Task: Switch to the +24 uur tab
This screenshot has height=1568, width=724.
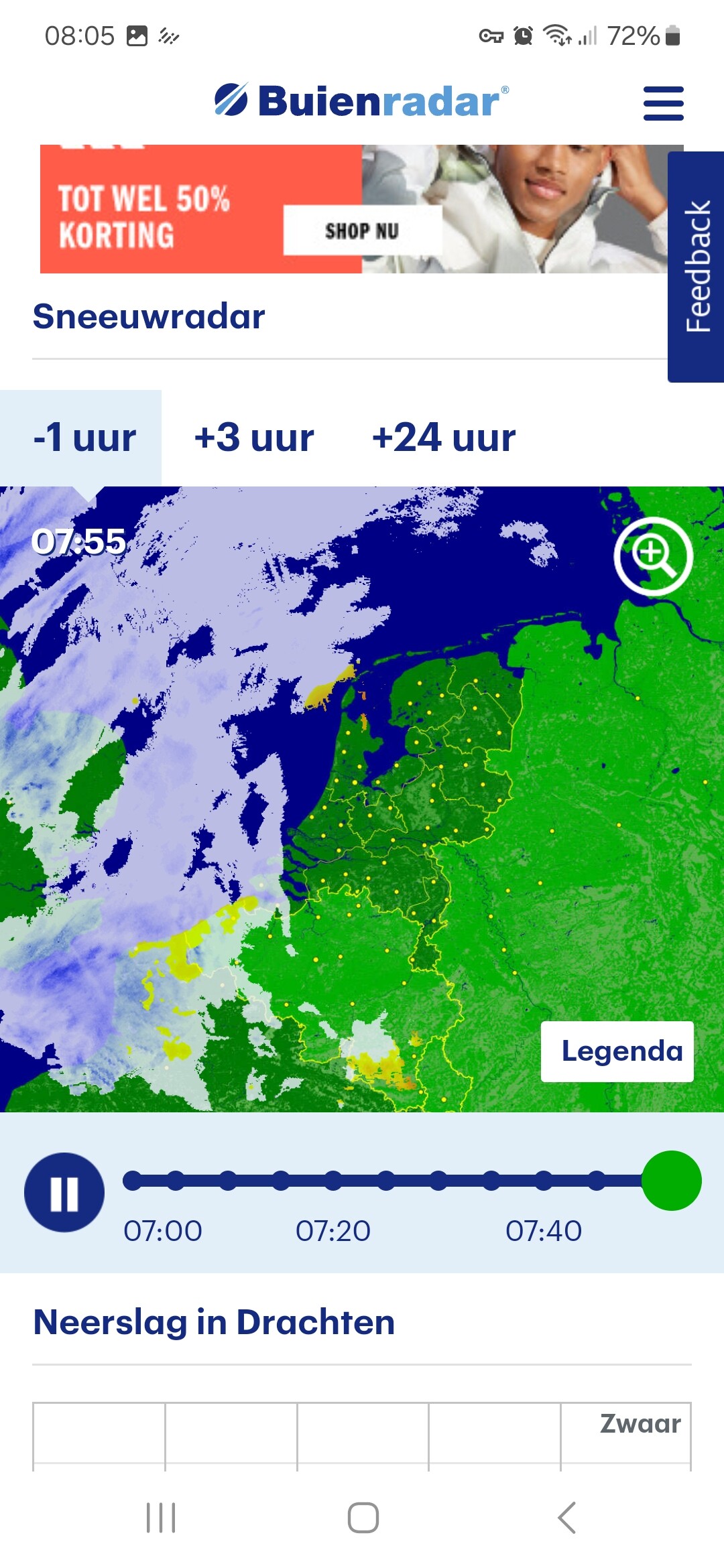Action: pyautogui.click(x=444, y=438)
